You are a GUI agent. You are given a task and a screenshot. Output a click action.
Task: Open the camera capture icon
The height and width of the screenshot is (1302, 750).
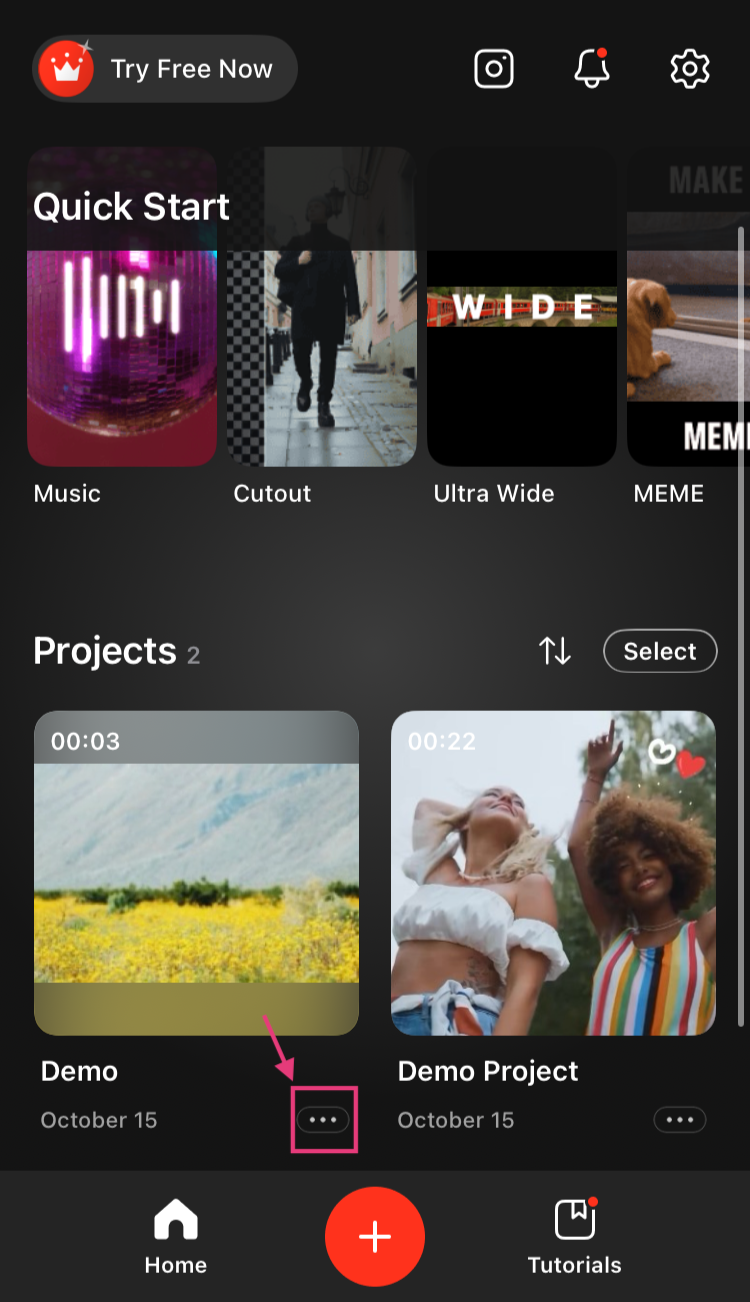[x=491, y=68]
